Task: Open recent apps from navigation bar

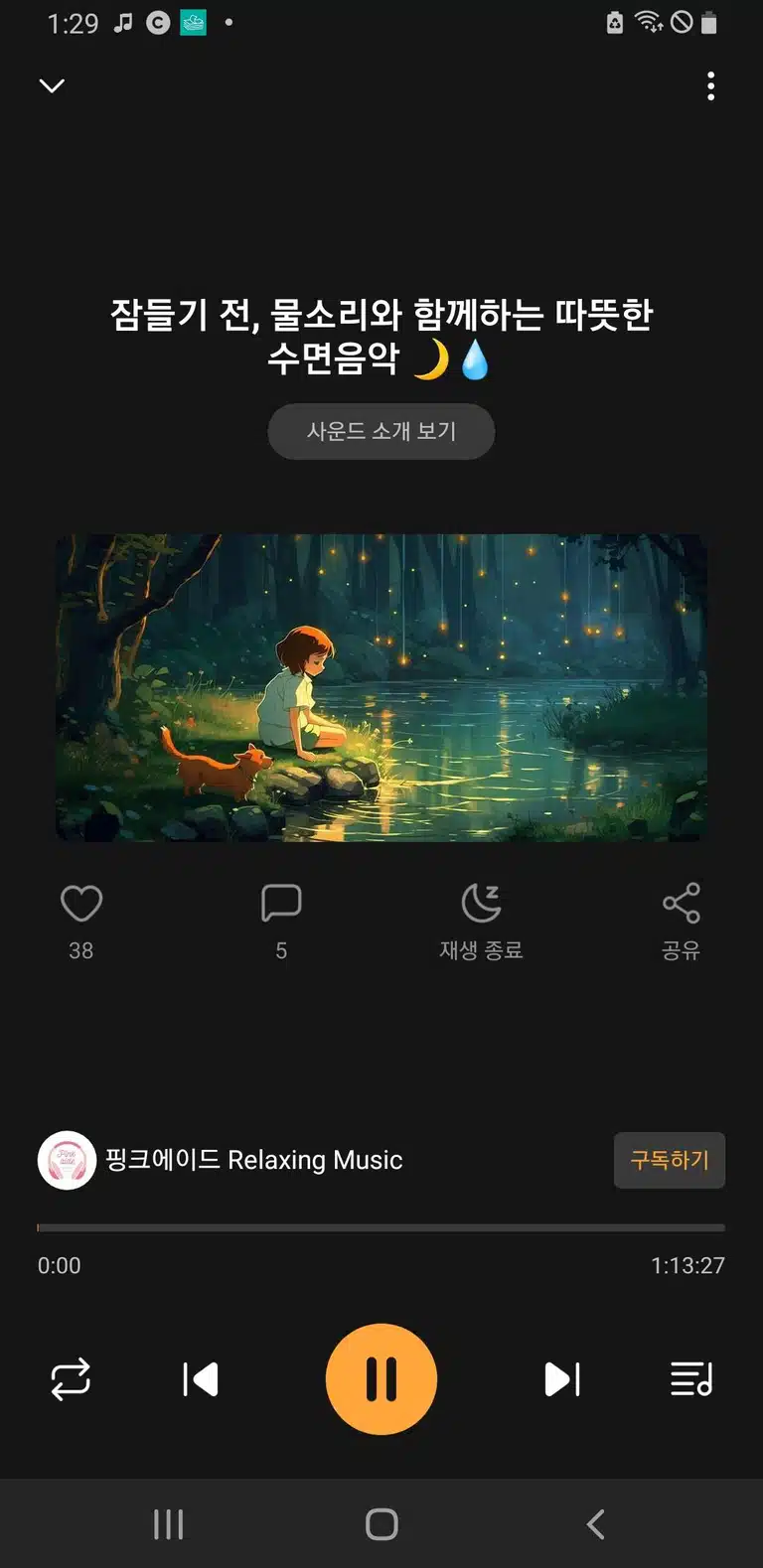Action: pos(169,1524)
